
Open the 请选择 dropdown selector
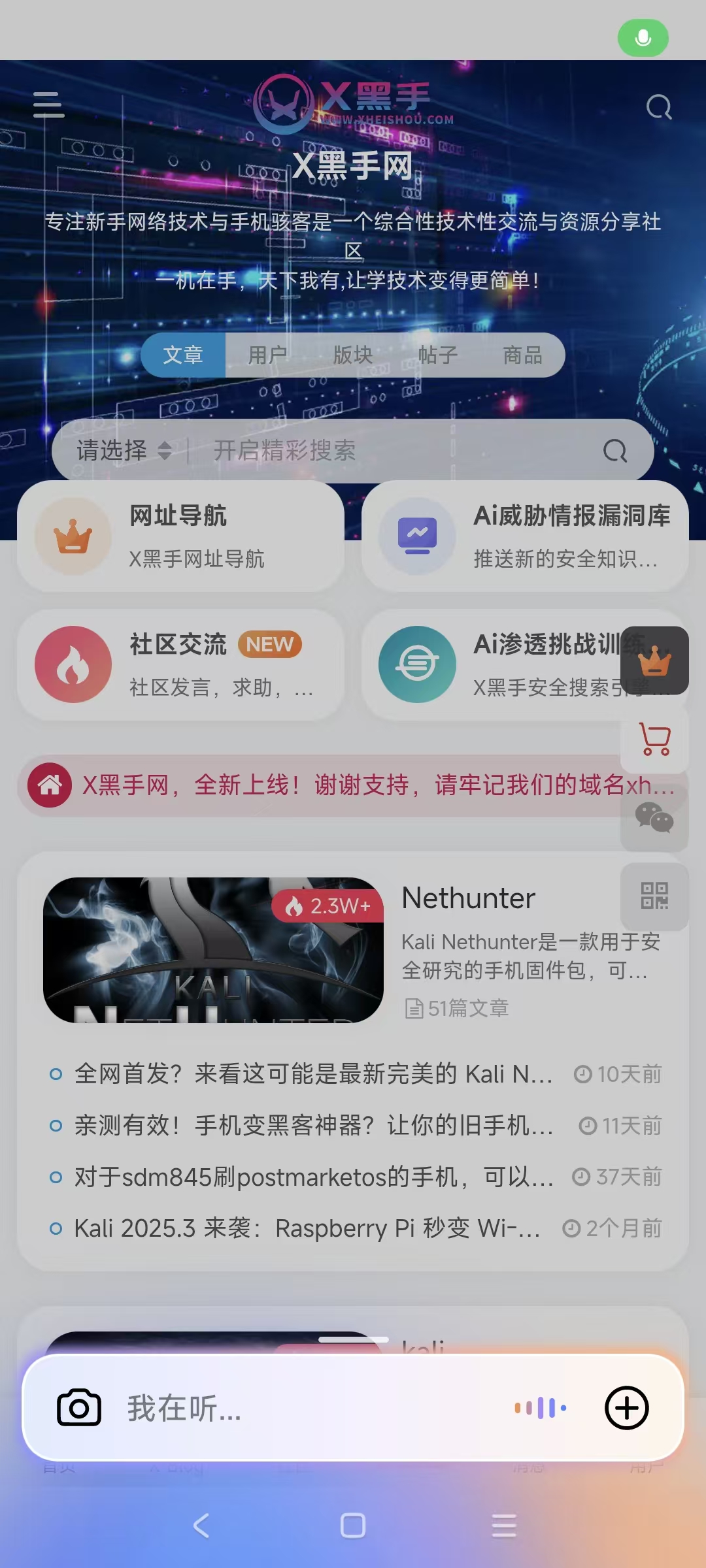[121, 451]
